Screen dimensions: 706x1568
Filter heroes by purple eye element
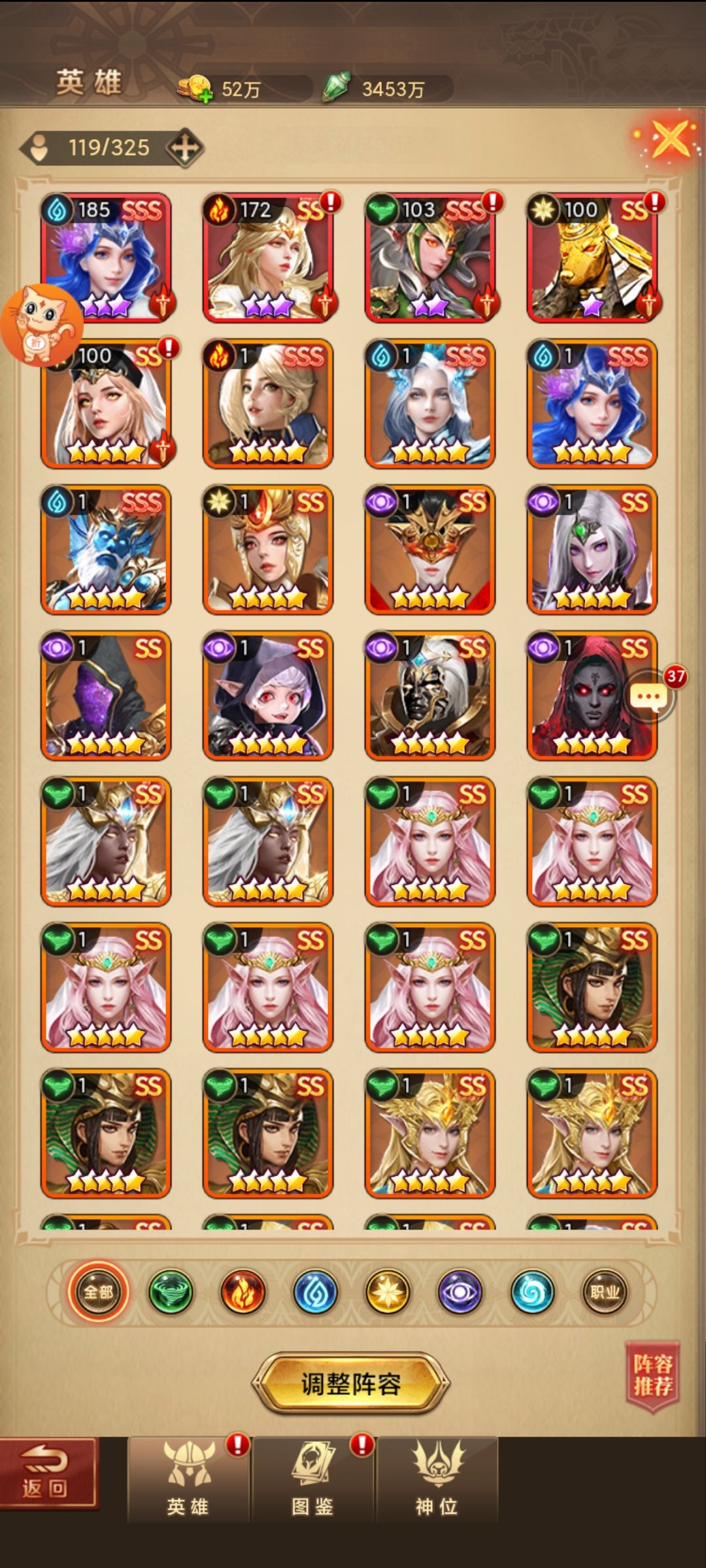(460, 1292)
